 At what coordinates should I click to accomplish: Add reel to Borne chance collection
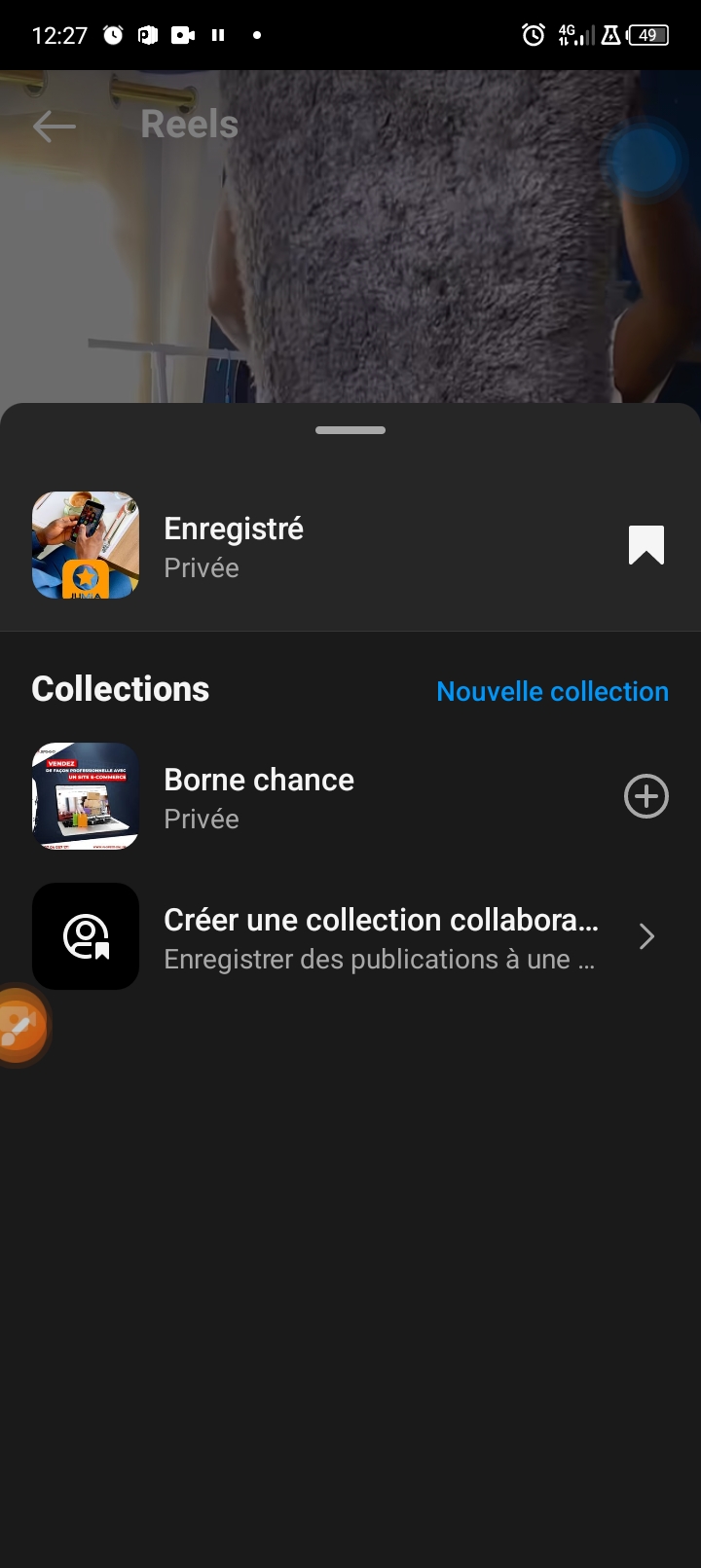click(x=646, y=797)
